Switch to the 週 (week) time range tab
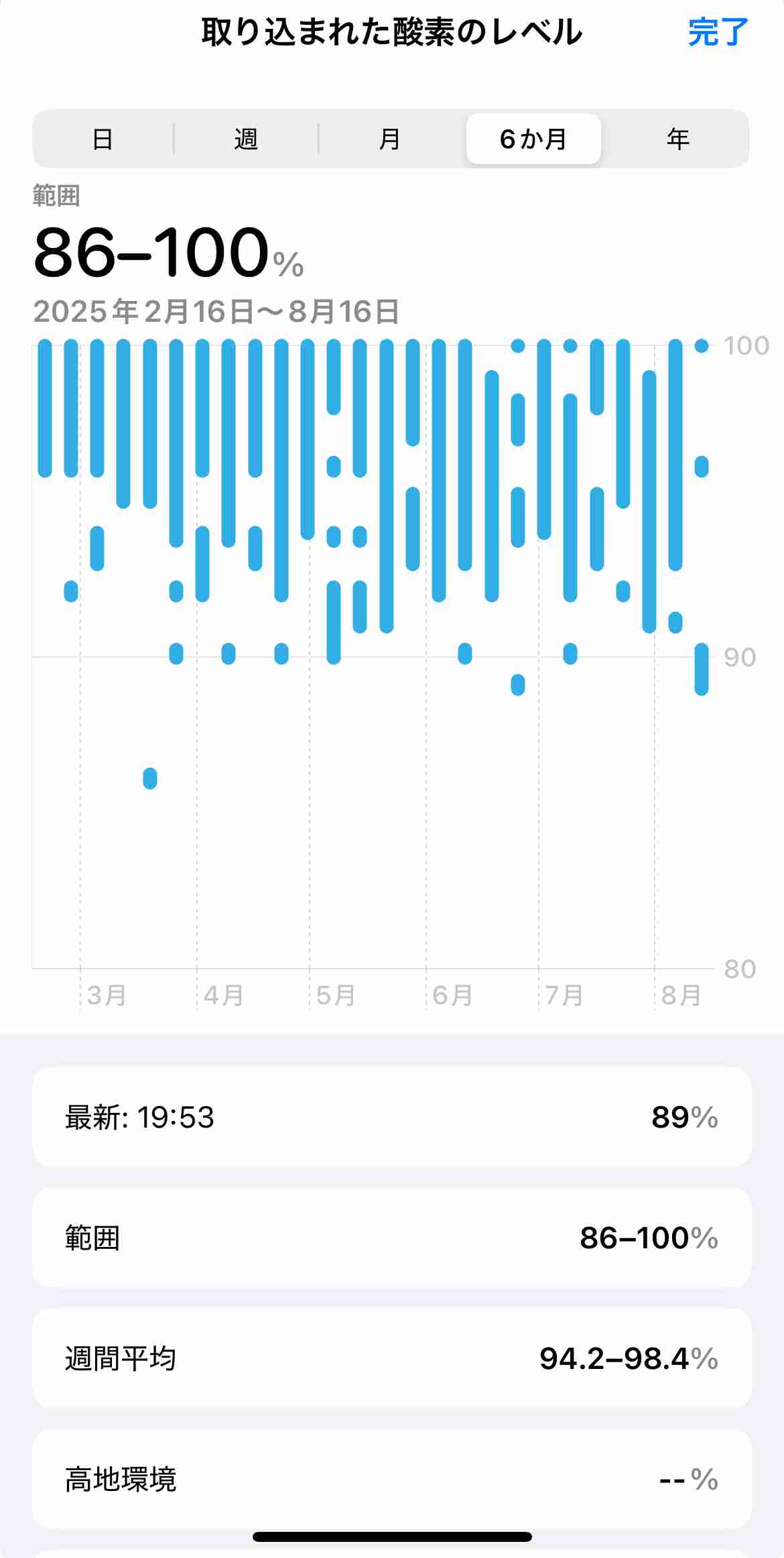Screen dimensions: 784x1558 tap(246, 139)
